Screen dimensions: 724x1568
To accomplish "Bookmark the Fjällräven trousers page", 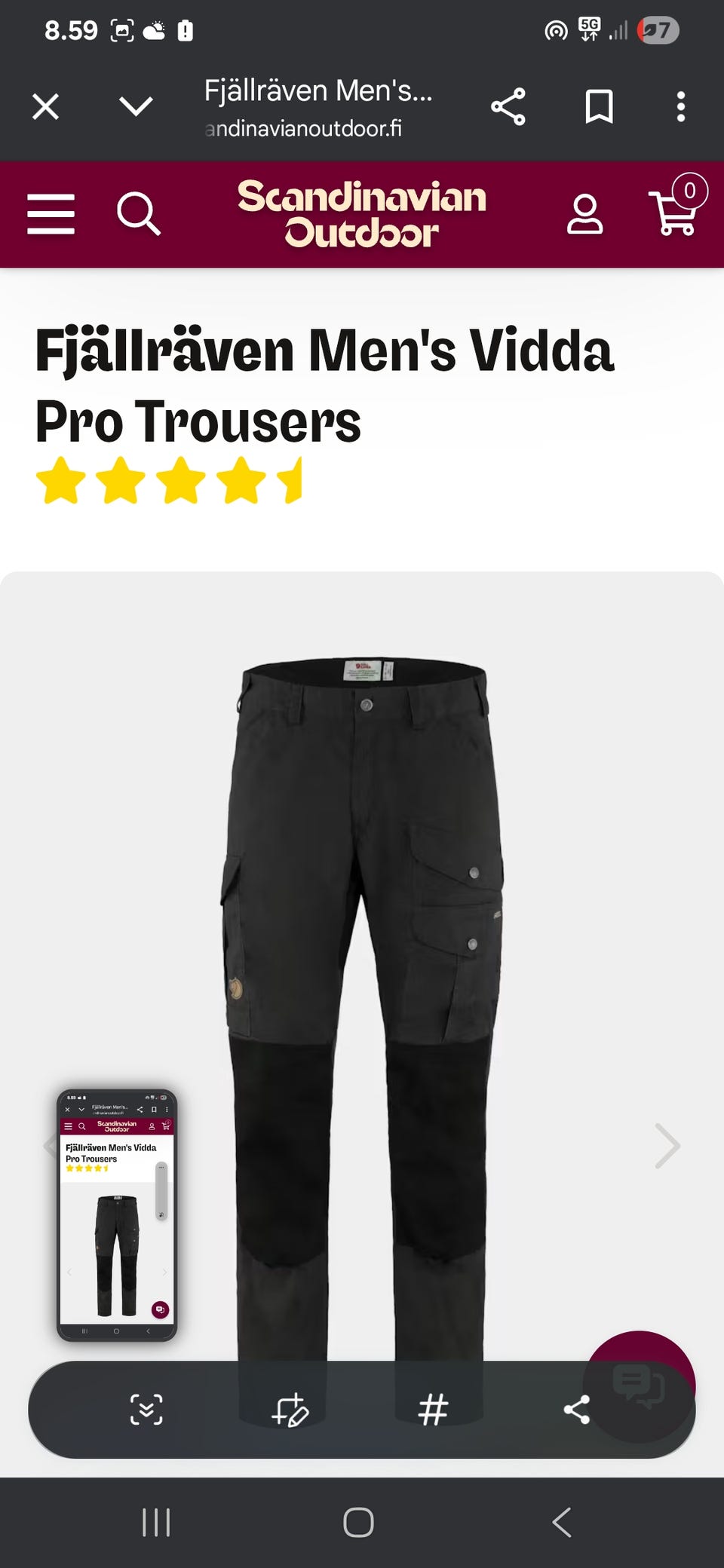I will (x=599, y=106).
